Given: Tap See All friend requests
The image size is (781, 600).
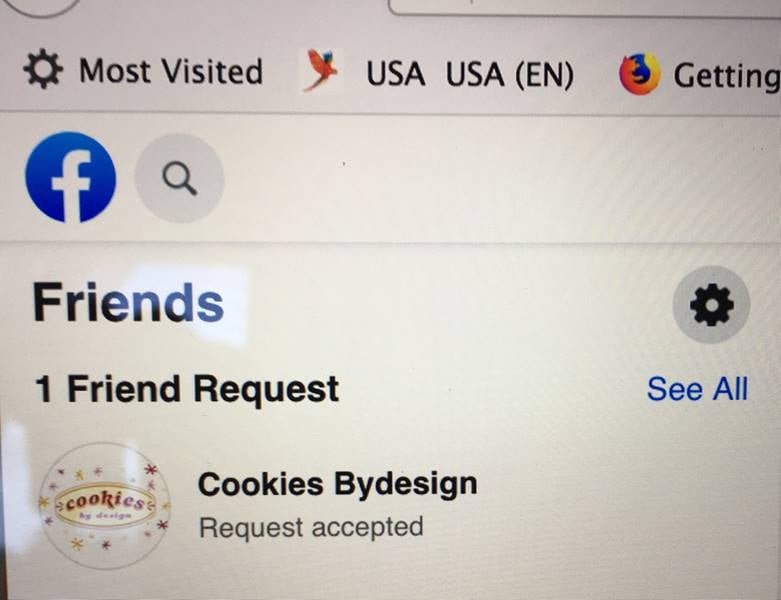Looking at the screenshot, I should coord(697,389).
